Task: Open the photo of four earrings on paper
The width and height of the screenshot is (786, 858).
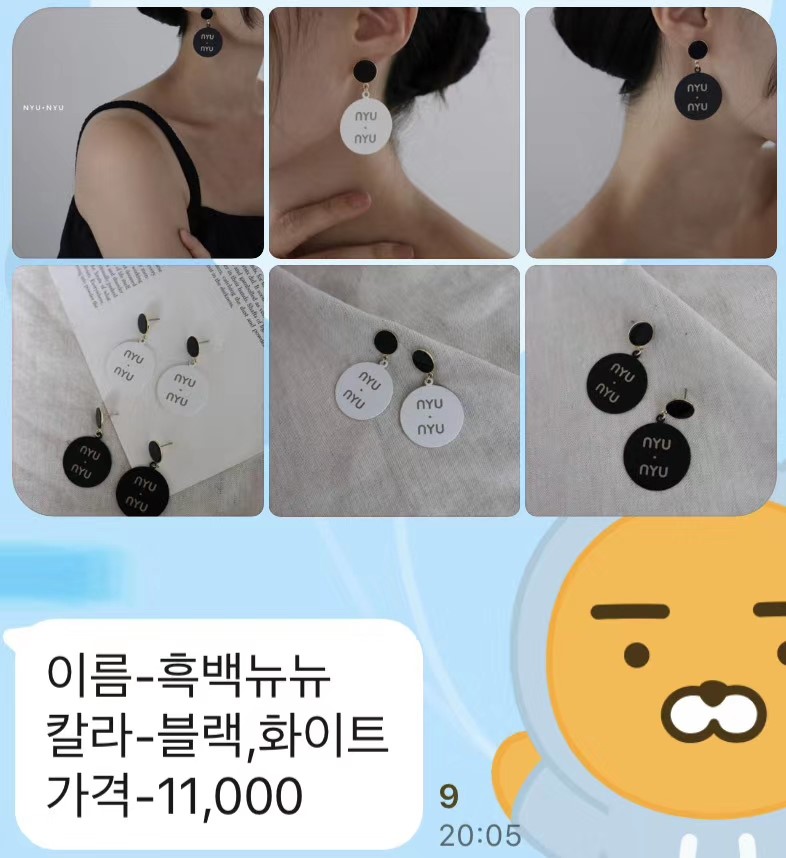Action: pos(138,390)
